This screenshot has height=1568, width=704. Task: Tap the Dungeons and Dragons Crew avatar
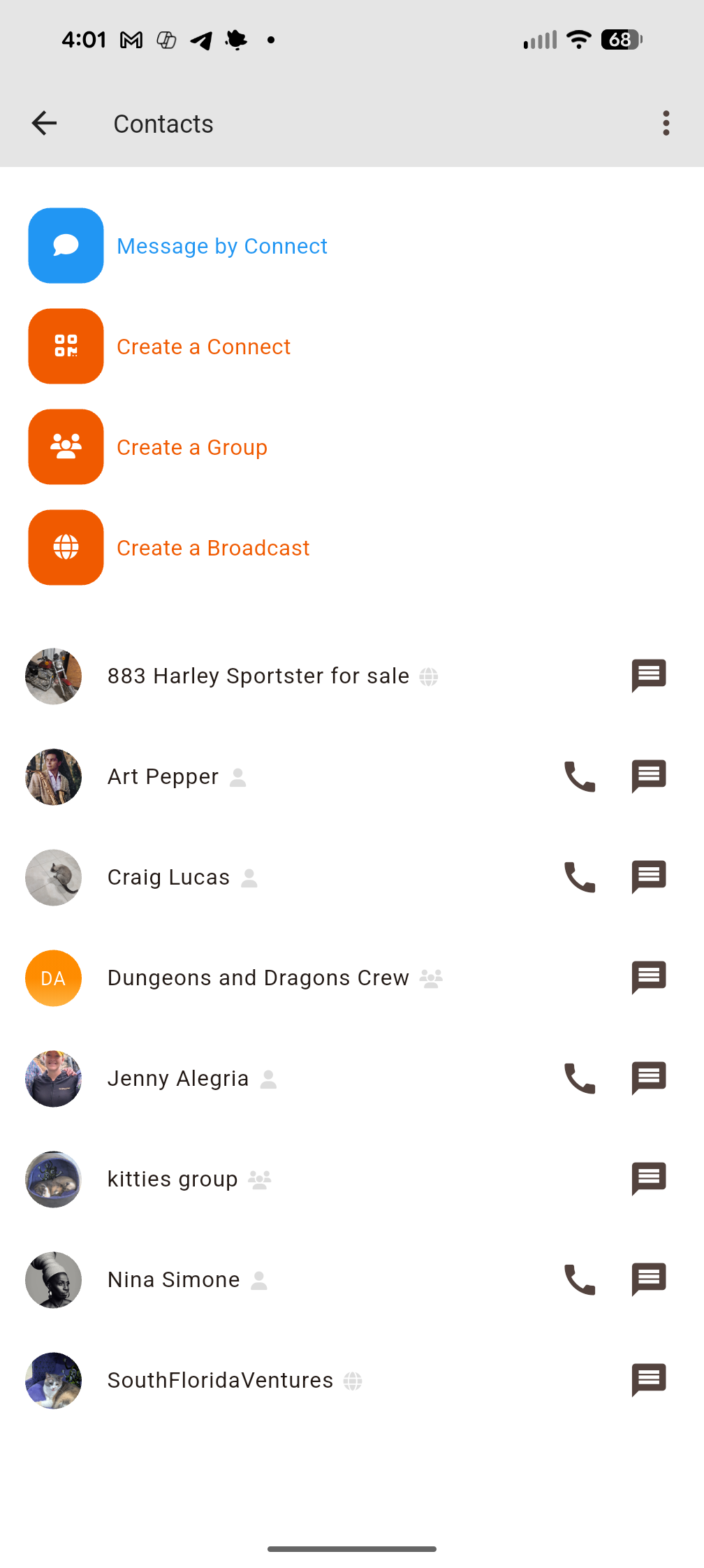53,978
